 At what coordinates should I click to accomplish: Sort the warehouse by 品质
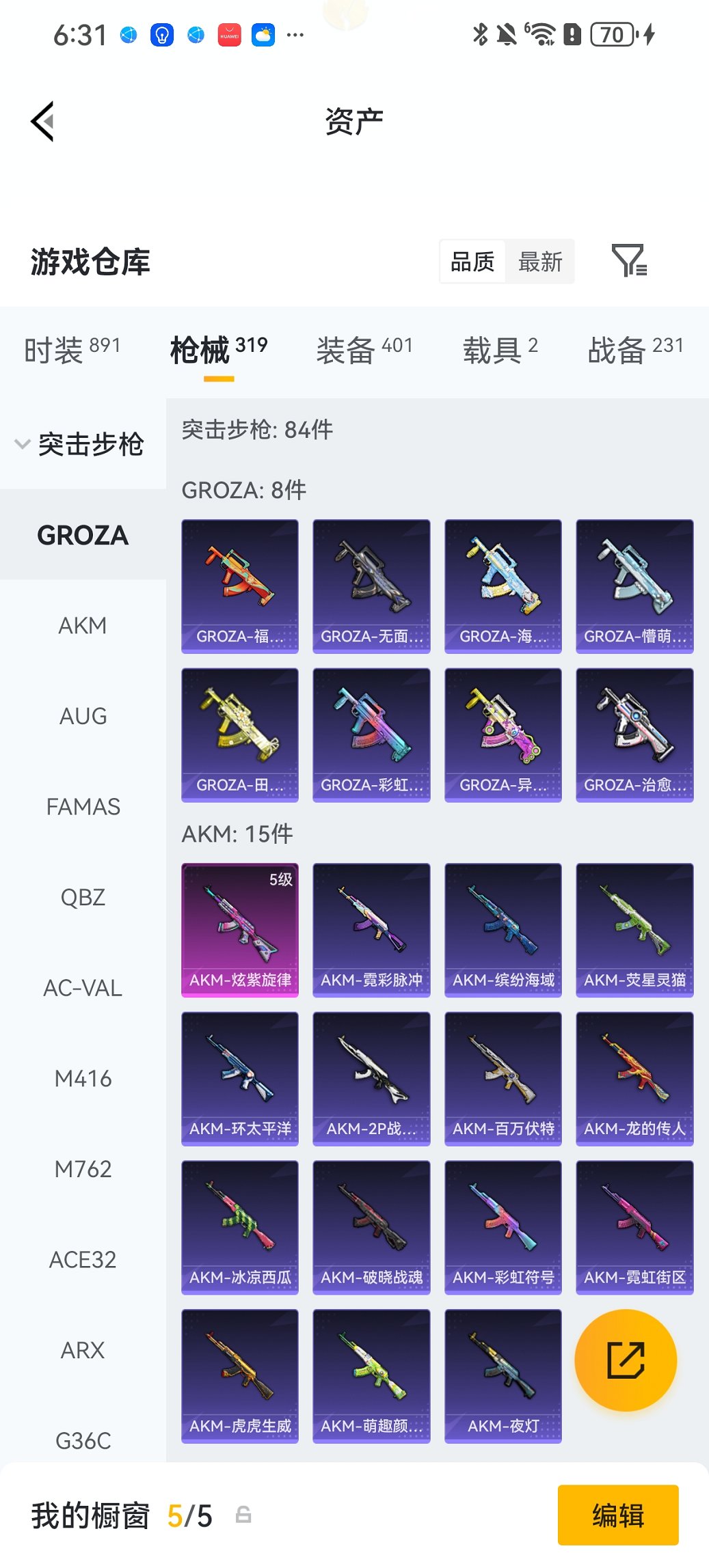pyautogui.click(x=472, y=261)
